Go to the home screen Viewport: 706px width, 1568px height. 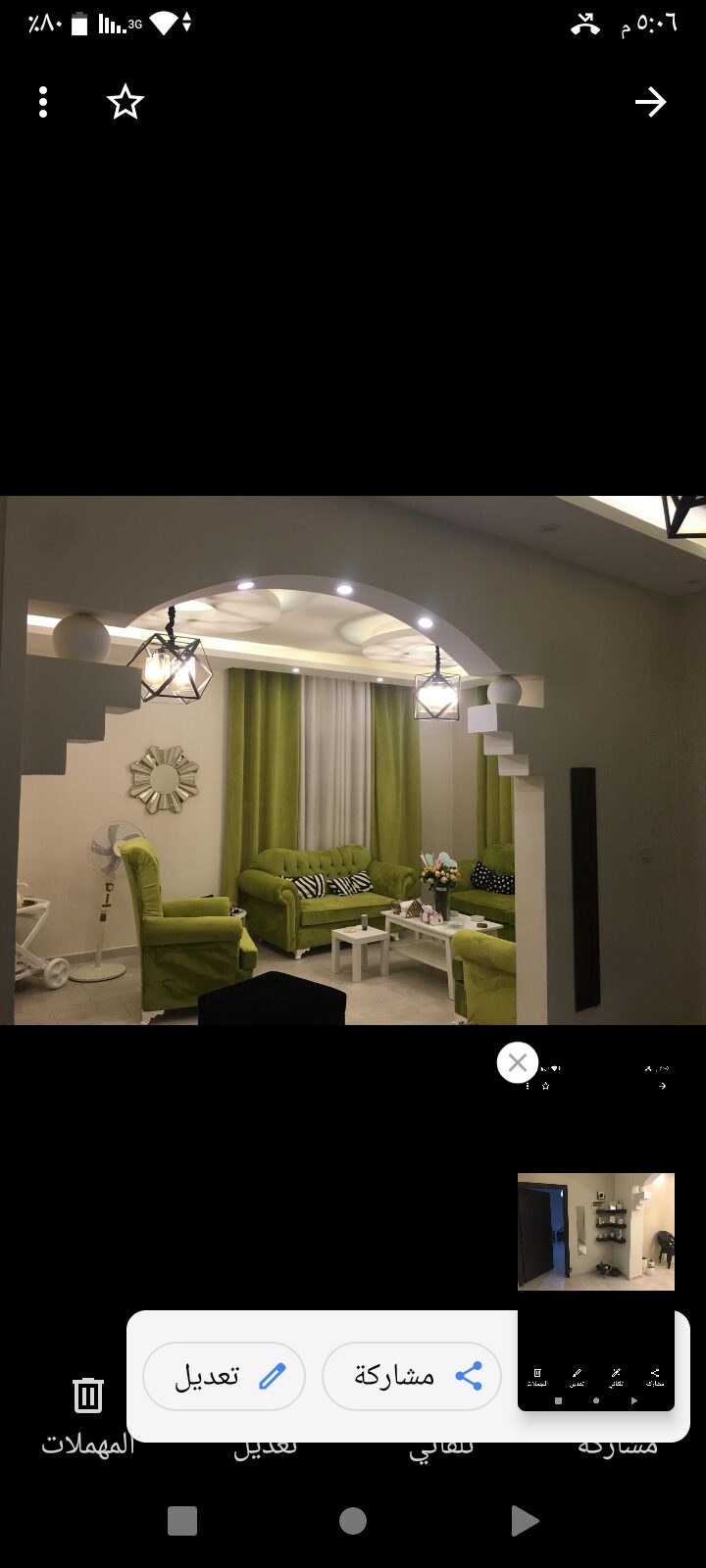point(353,1521)
